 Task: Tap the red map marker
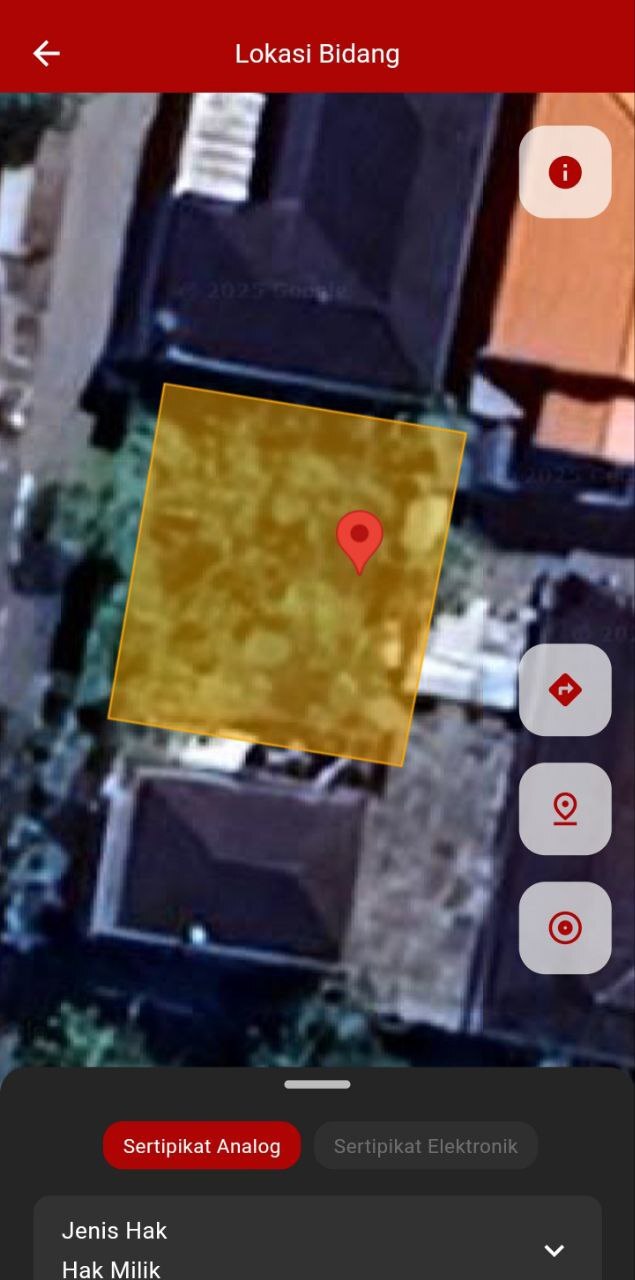(359, 538)
